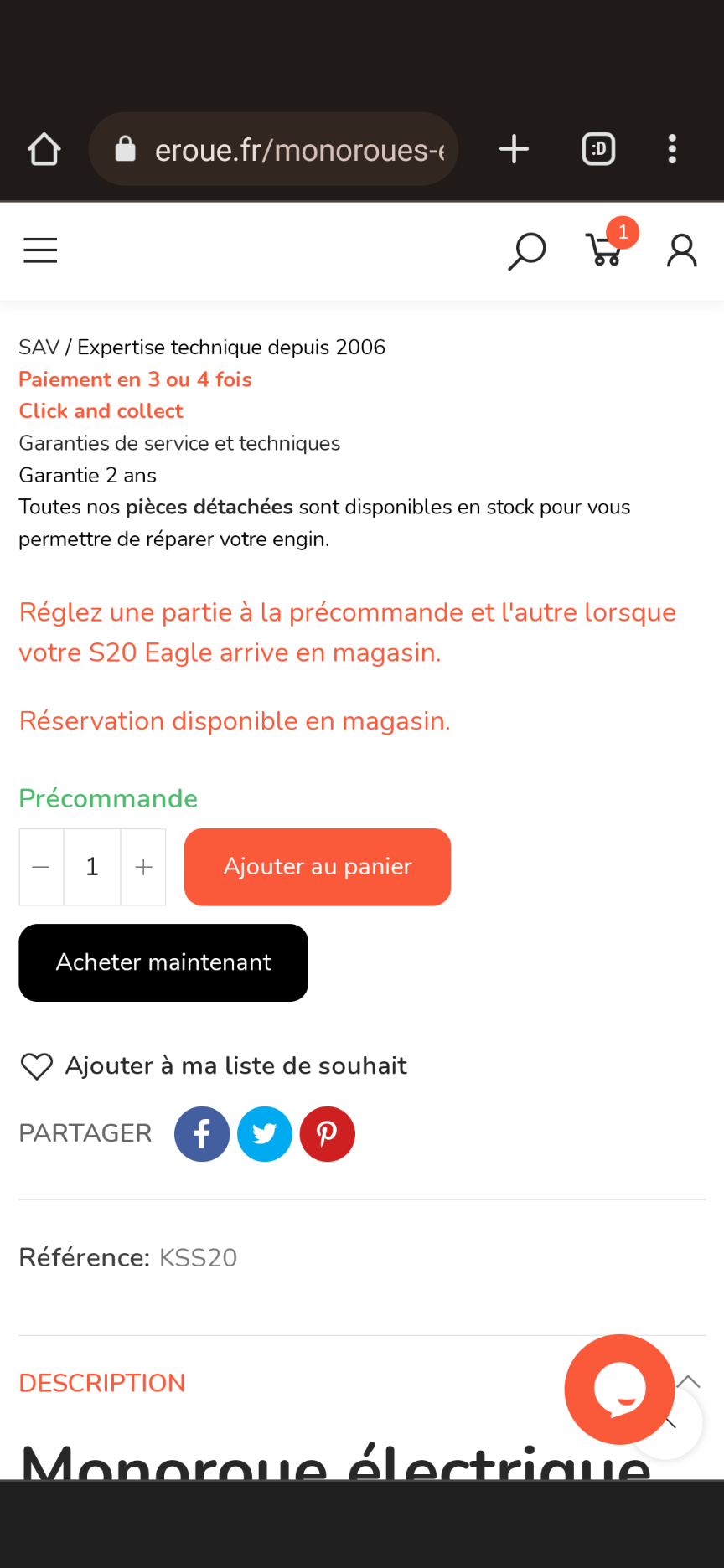Tap Acheter maintenant
Image resolution: width=724 pixels, height=1568 pixels.
pos(163,962)
